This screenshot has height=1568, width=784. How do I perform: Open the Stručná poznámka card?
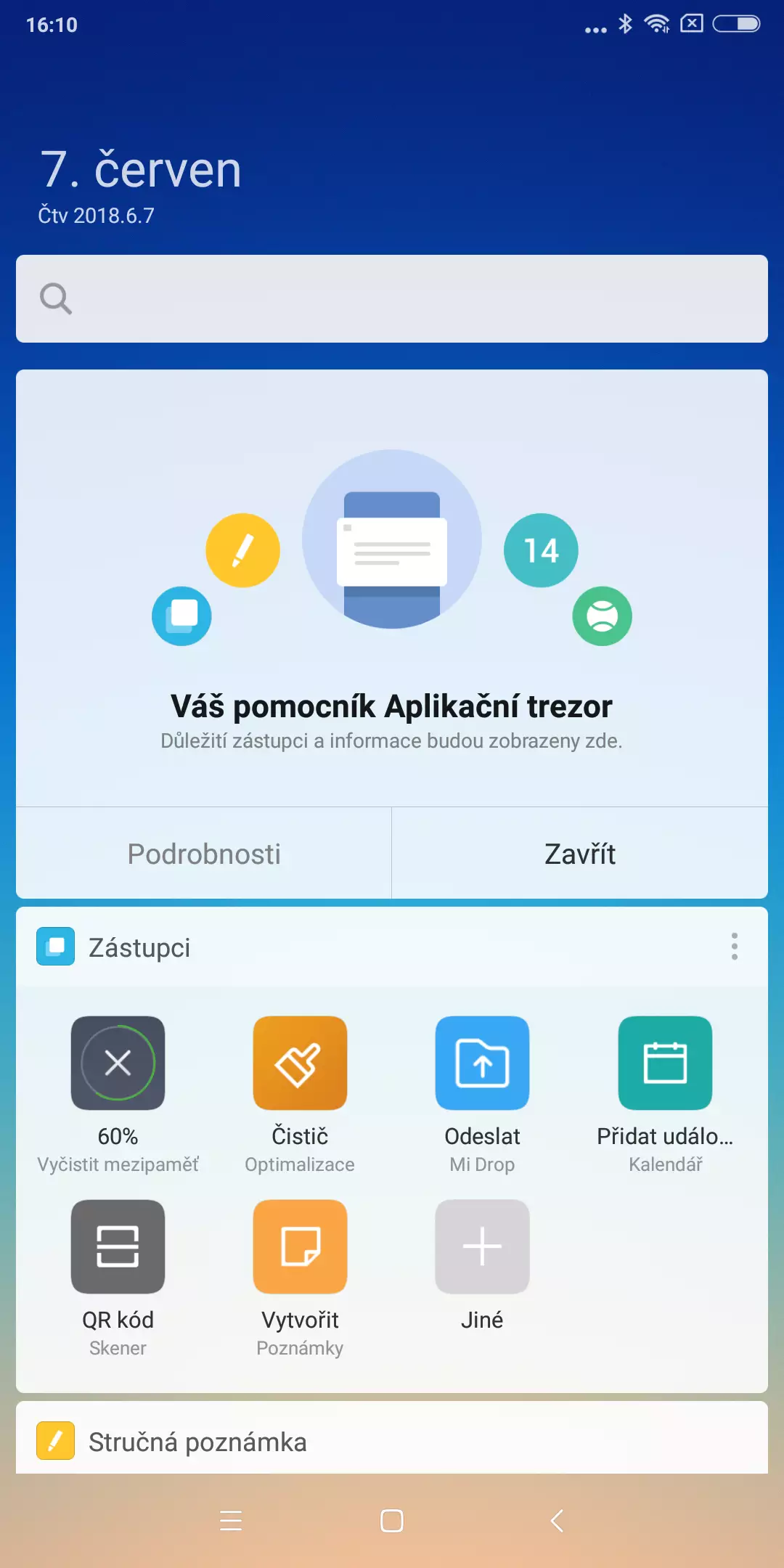pyautogui.click(x=392, y=1439)
